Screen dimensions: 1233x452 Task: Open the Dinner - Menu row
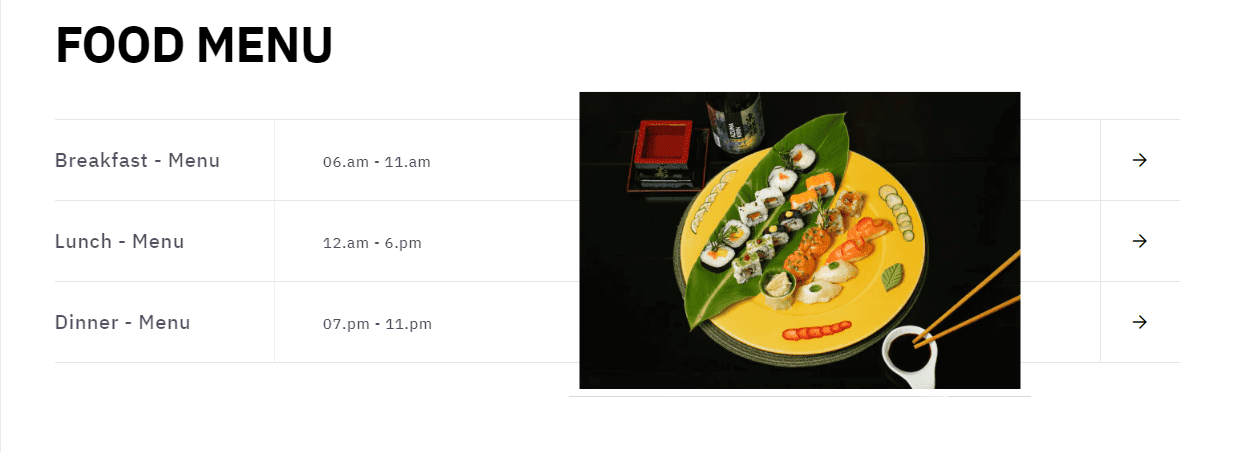point(122,322)
